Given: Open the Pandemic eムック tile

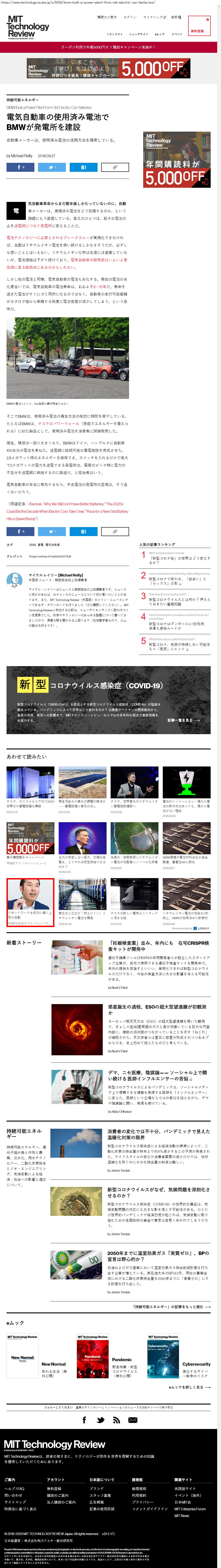Looking at the screenshot, I should coord(122,1359).
